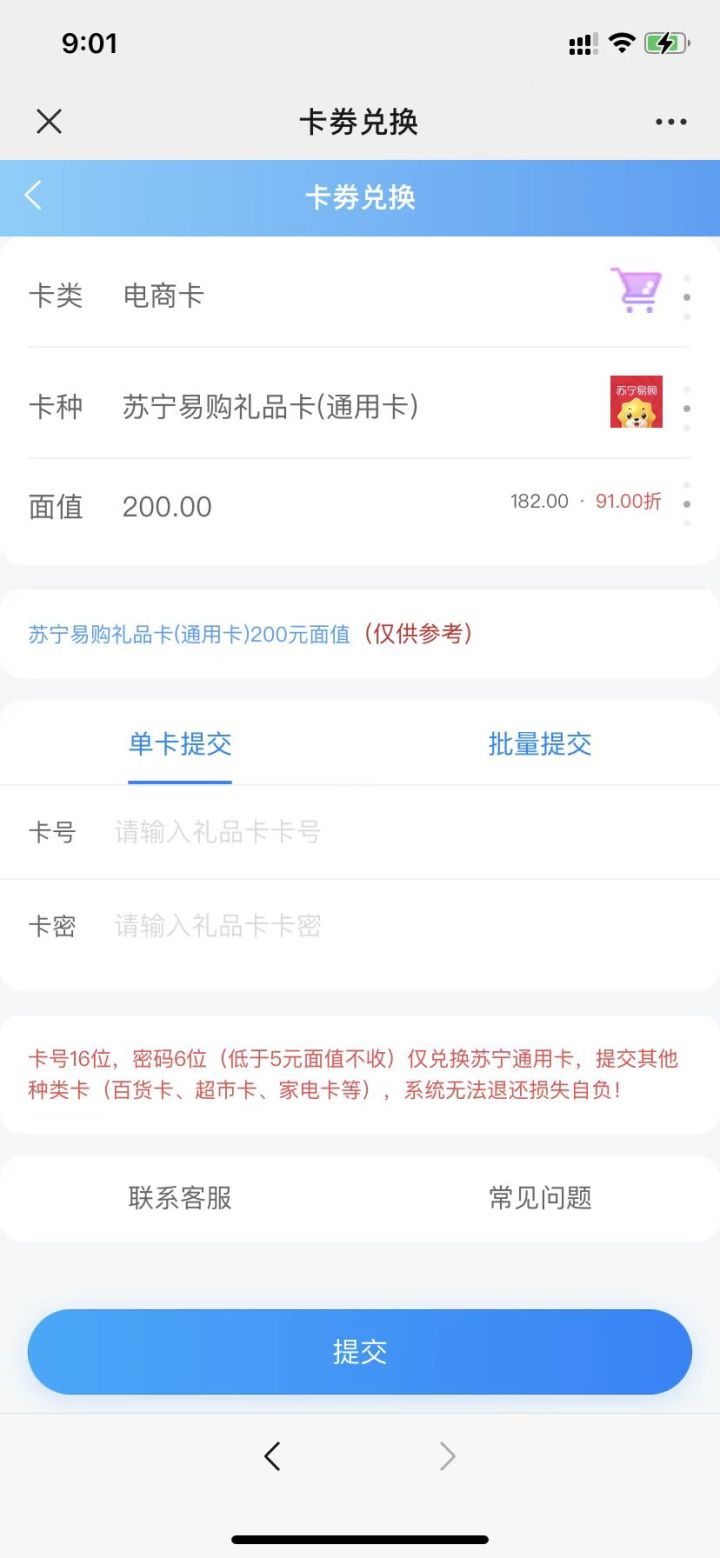Tap the 卡密 card password input field
The image size is (720, 1558).
pyautogui.click(x=300, y=925)
